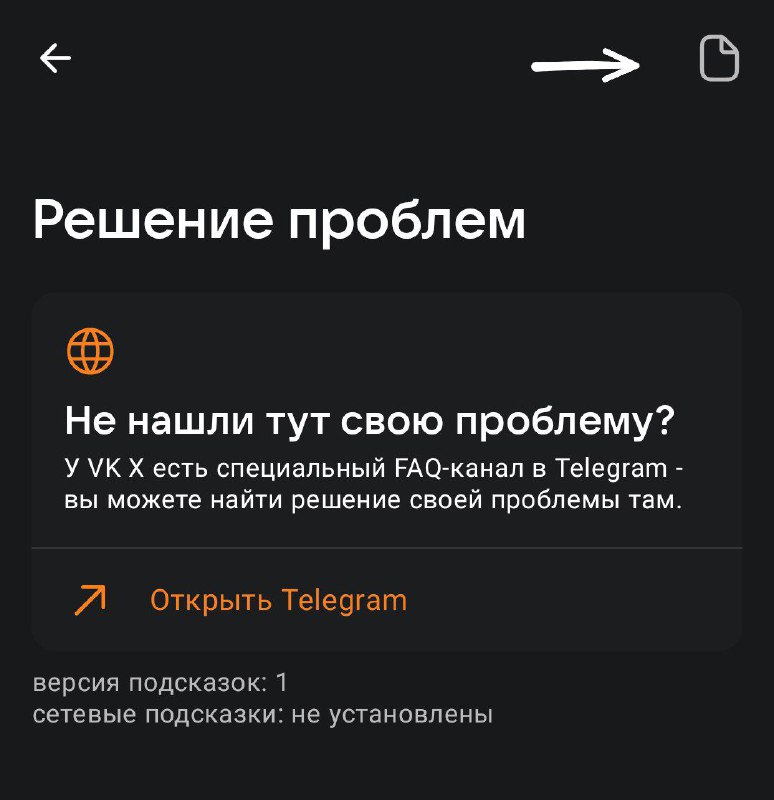Open Telegram FAQ channel link

pyautogui.click(x=278, y=600)
